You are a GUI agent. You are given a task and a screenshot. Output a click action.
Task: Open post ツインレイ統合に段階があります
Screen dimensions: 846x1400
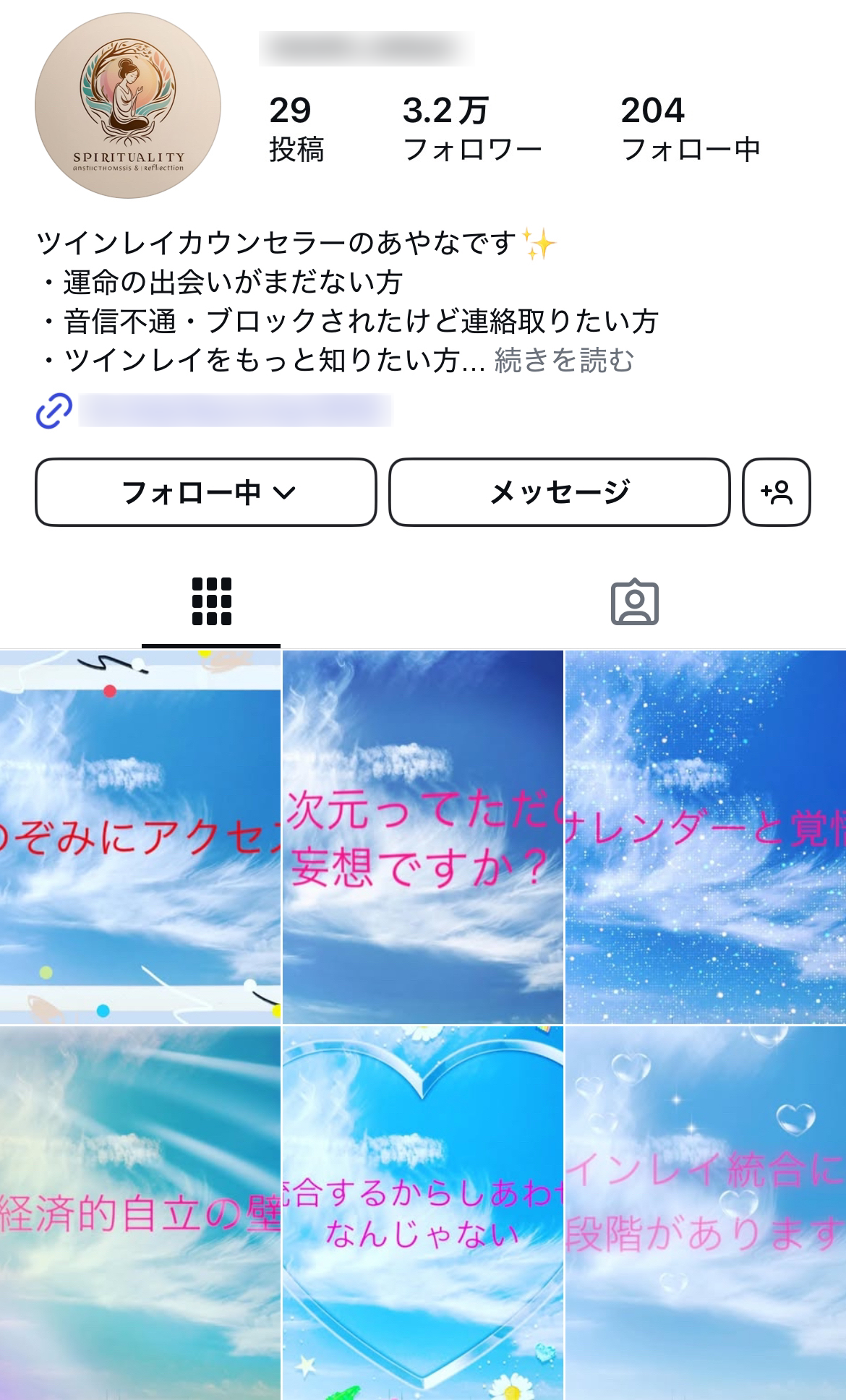706,1213
